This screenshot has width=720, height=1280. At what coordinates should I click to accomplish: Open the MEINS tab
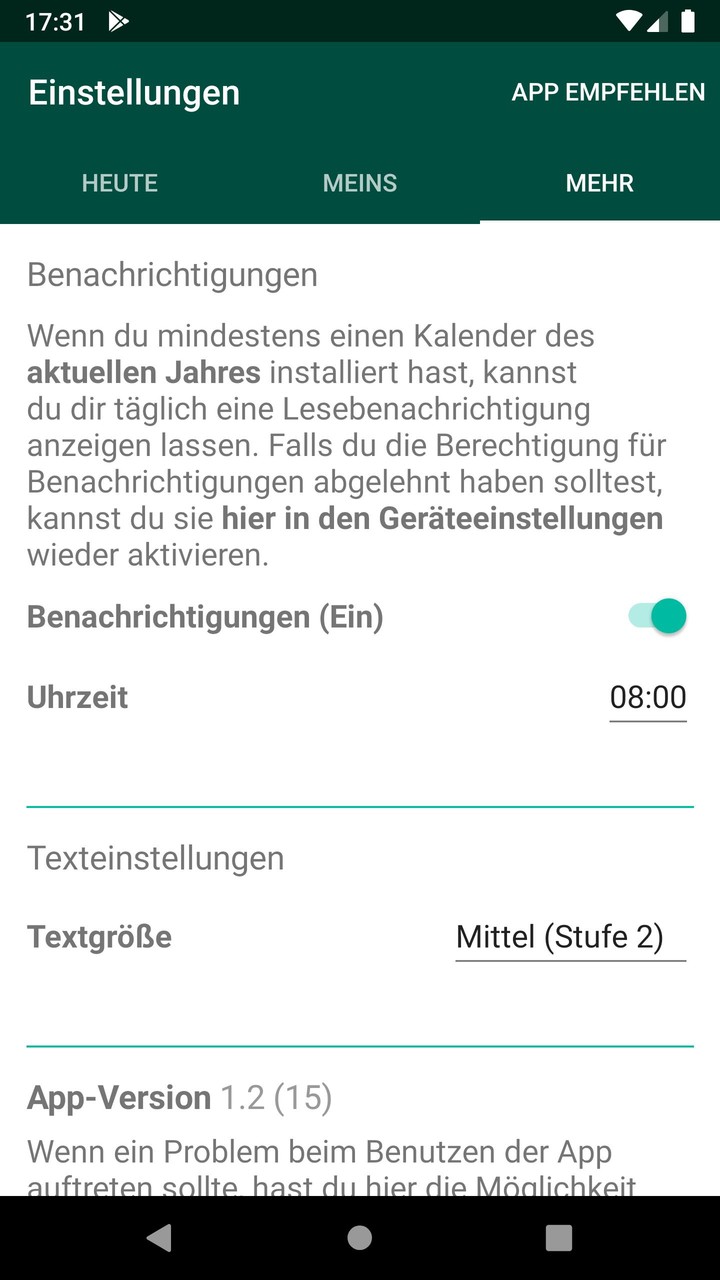tap(359, 183)
